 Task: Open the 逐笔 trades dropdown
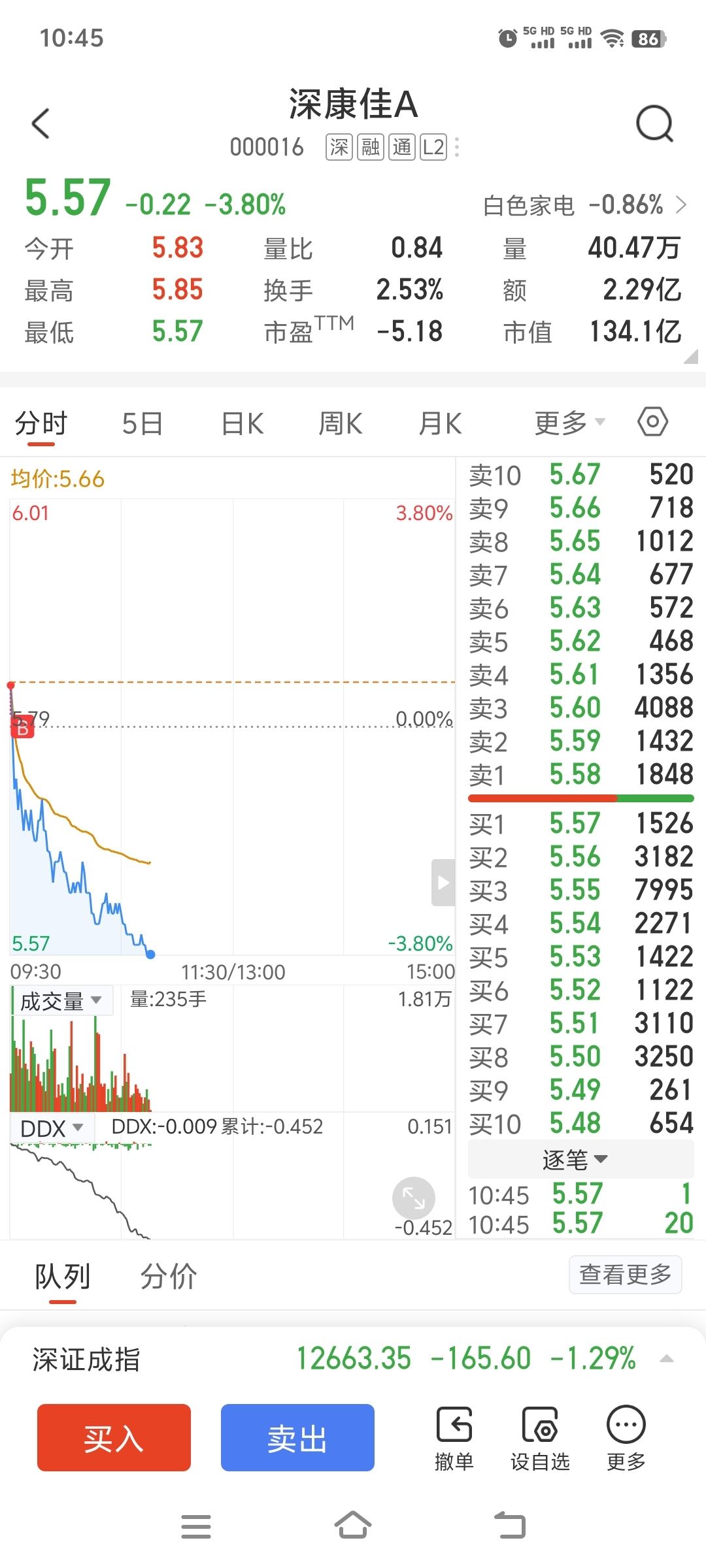[x=580, y=1160]
